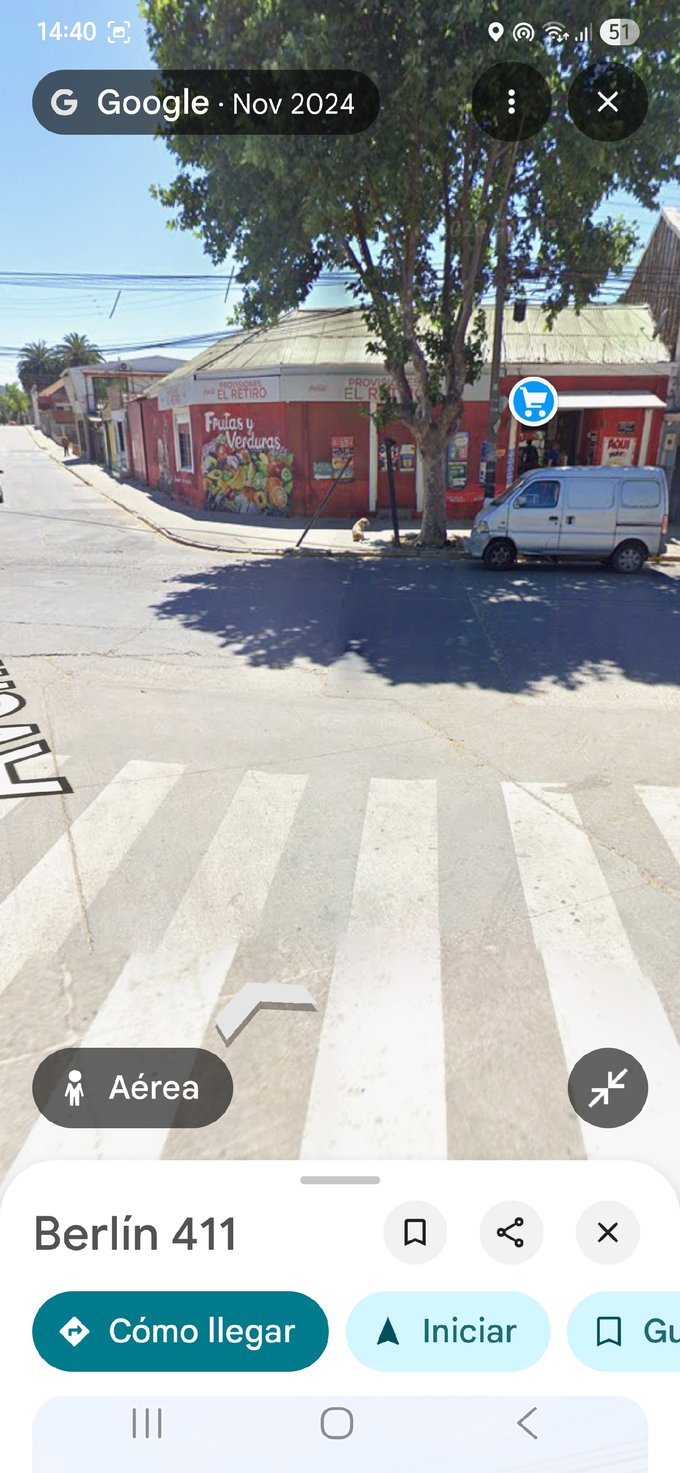The width and height of the screenshot is (680, 1473).
Task: Tap the blue shopping cart place marker
Action: (x=533, y=402)
